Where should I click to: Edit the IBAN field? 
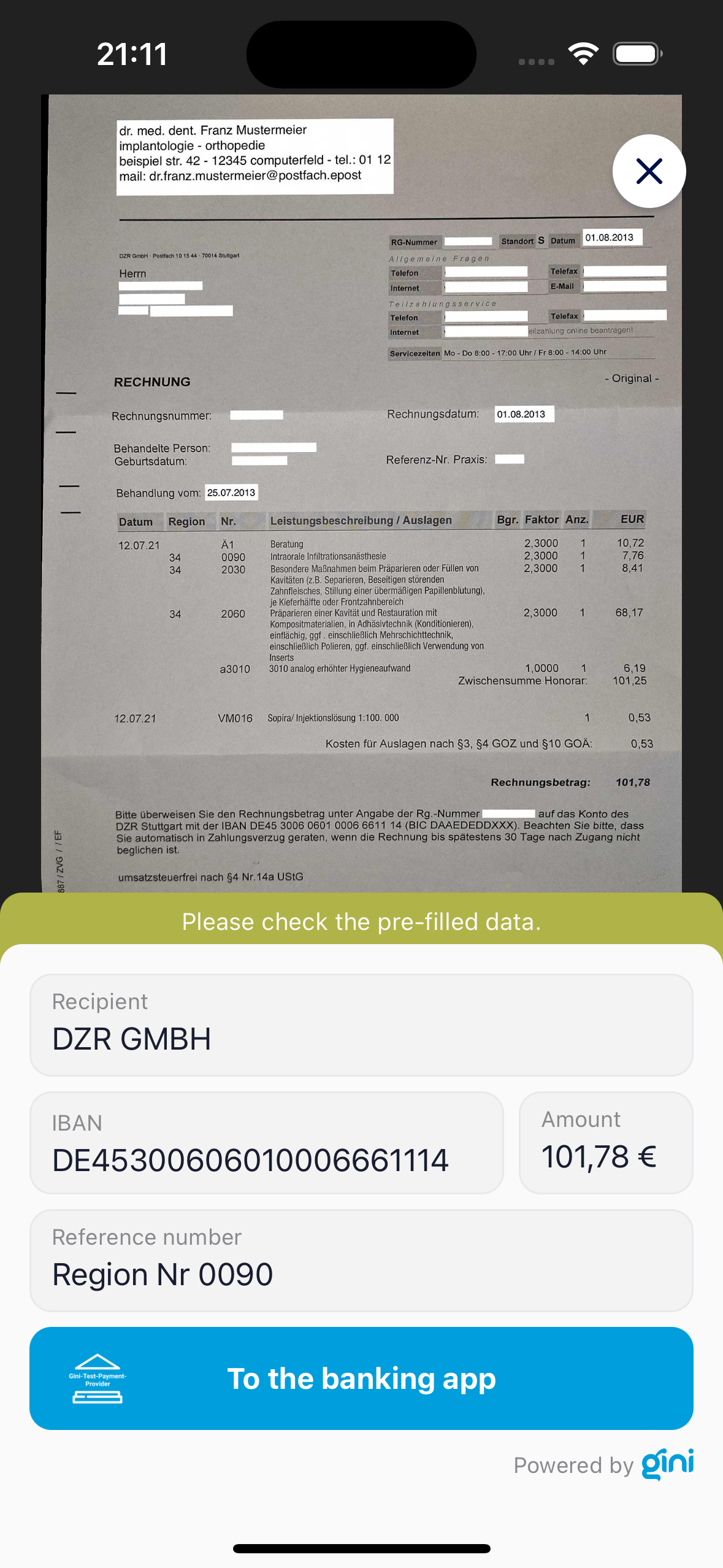(x=266, y=1143)
